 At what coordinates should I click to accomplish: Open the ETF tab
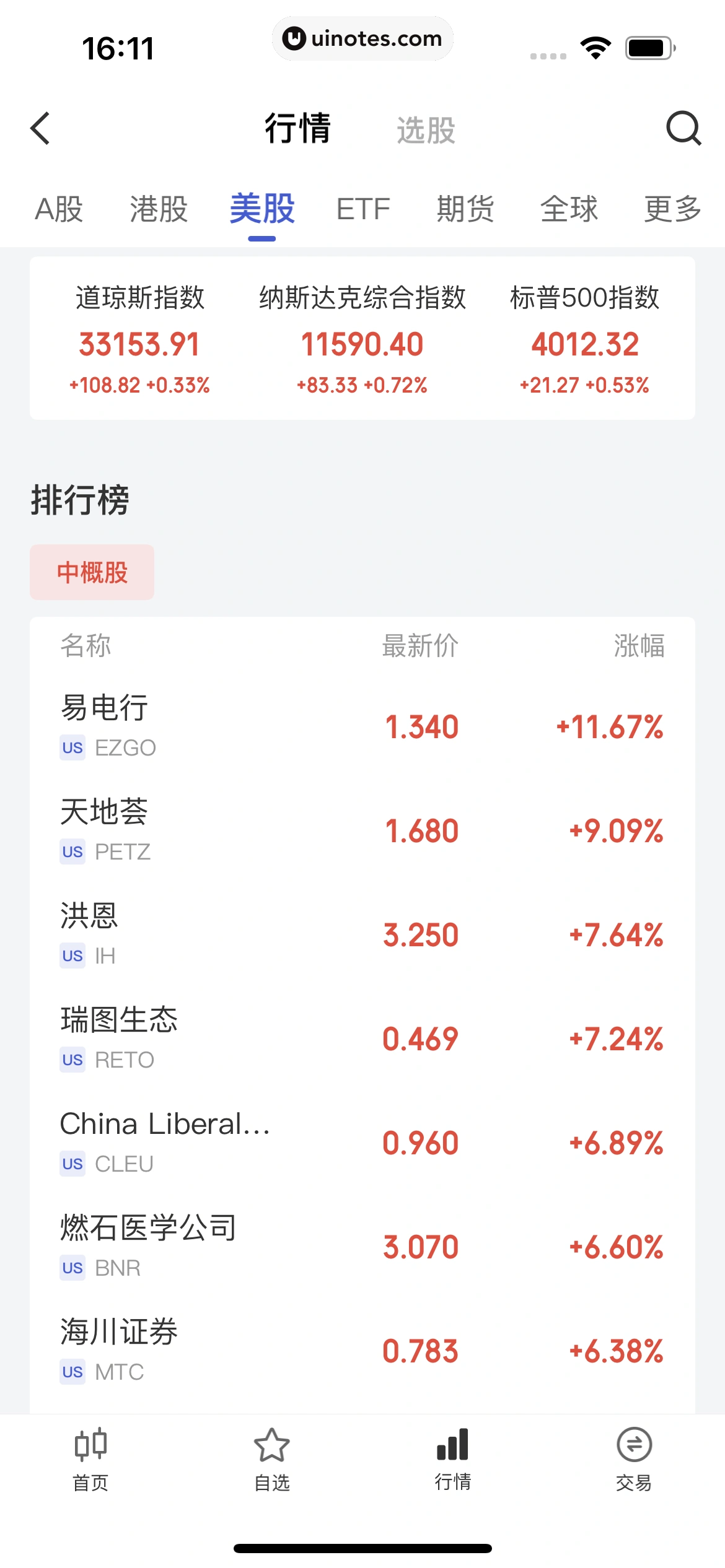click(363, 209)
